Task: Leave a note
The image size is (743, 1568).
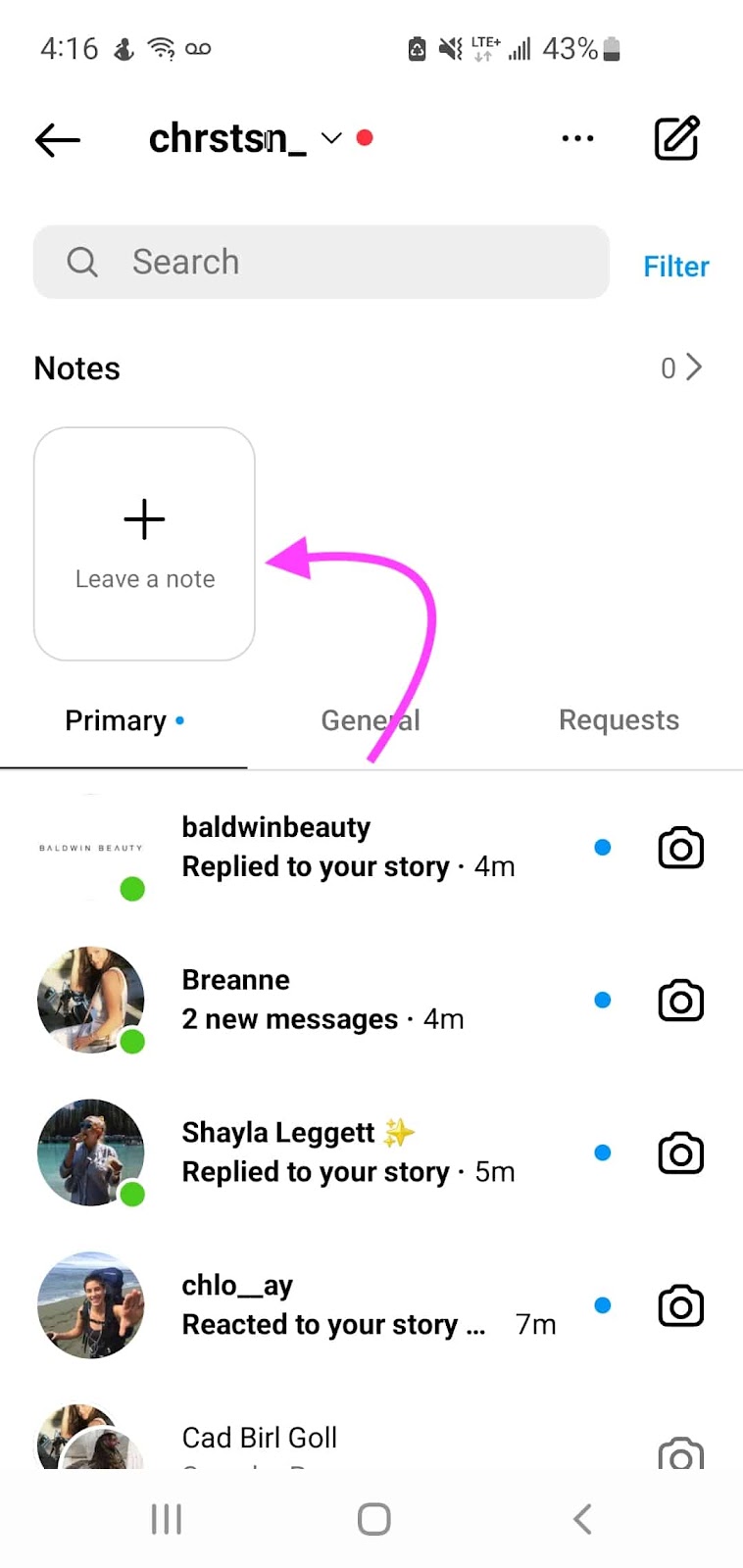Action: click(x=144, y=544)
